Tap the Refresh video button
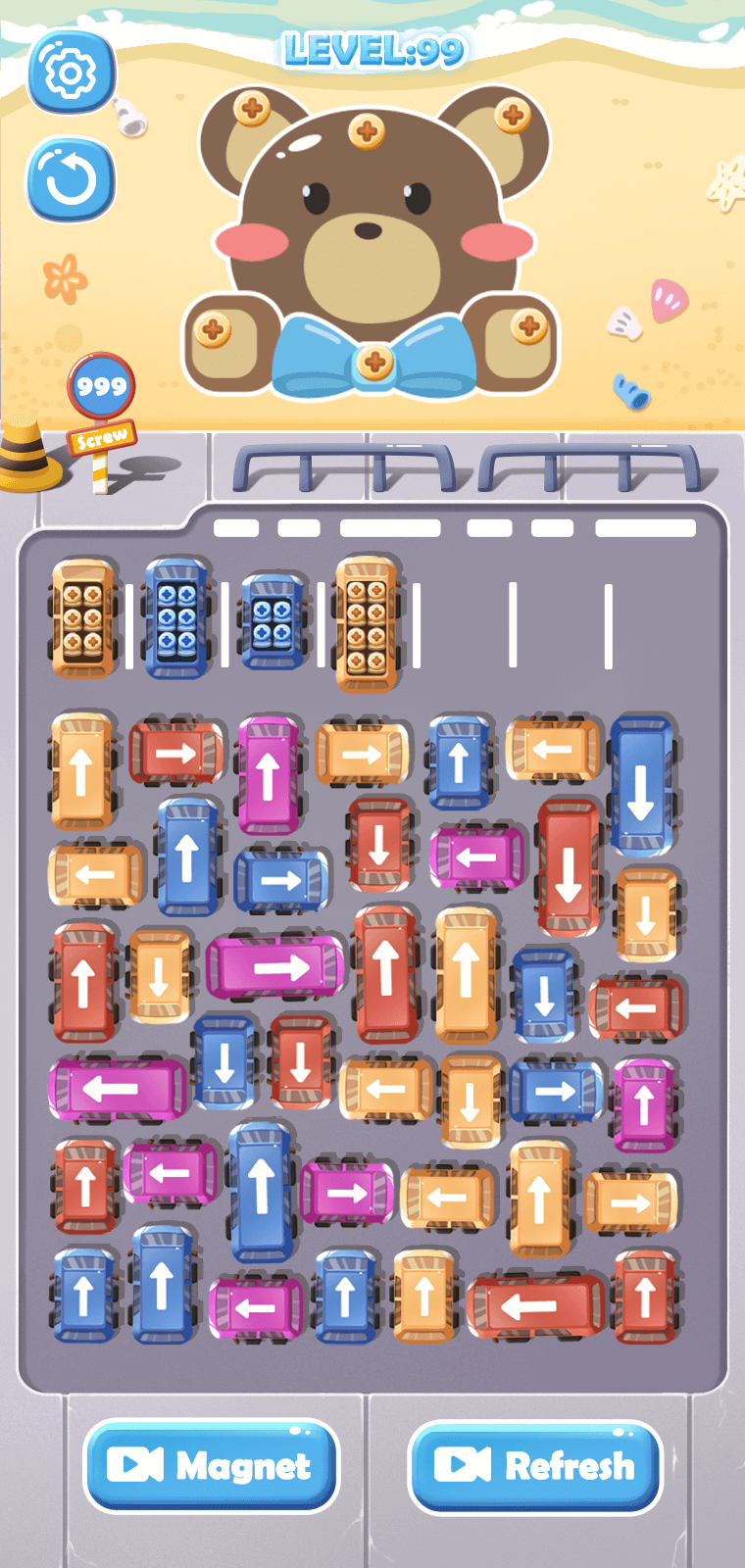The width and height of the screenshot is (745, 1568). (535, 1465)
